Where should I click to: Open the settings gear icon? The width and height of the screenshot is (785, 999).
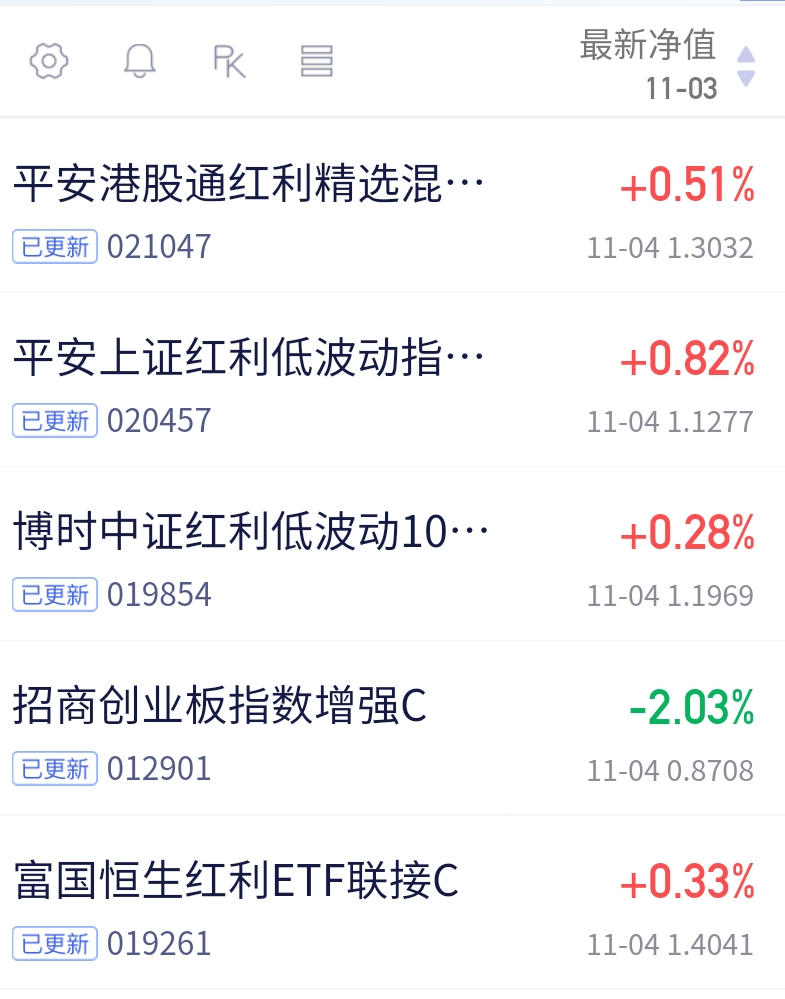pyautogui.click(x=49, y=61)
